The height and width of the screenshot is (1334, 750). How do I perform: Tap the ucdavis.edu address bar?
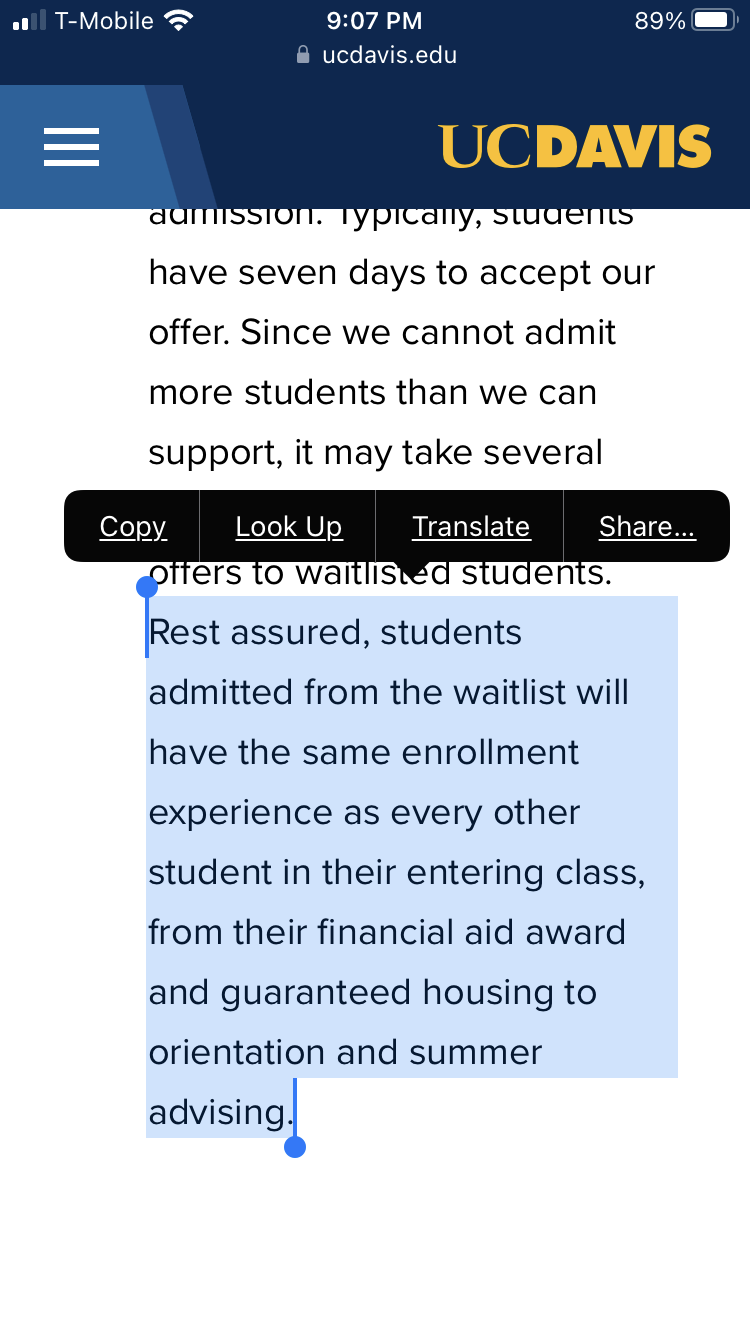point(376,55)
